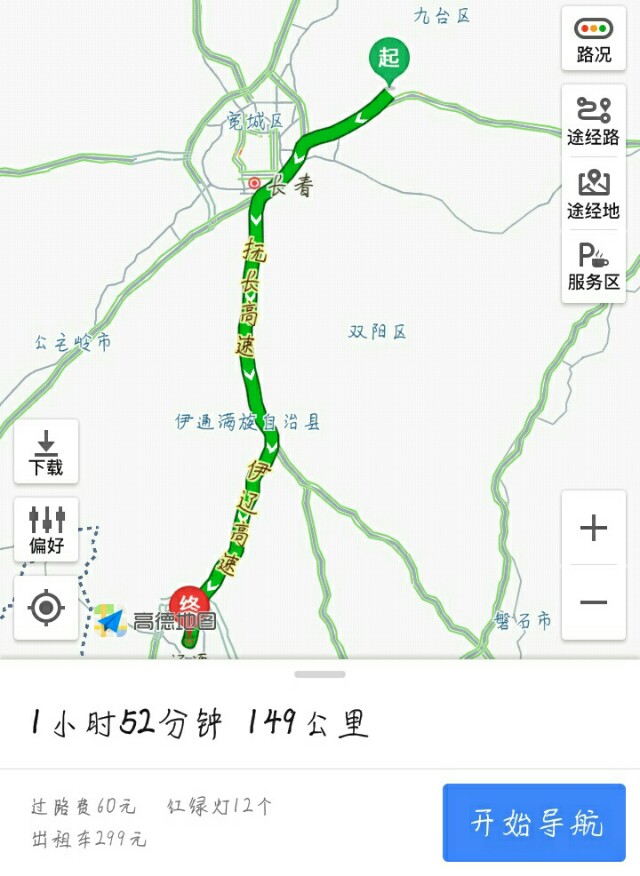Open 途经地 places along route

click(x=594, y=195)
